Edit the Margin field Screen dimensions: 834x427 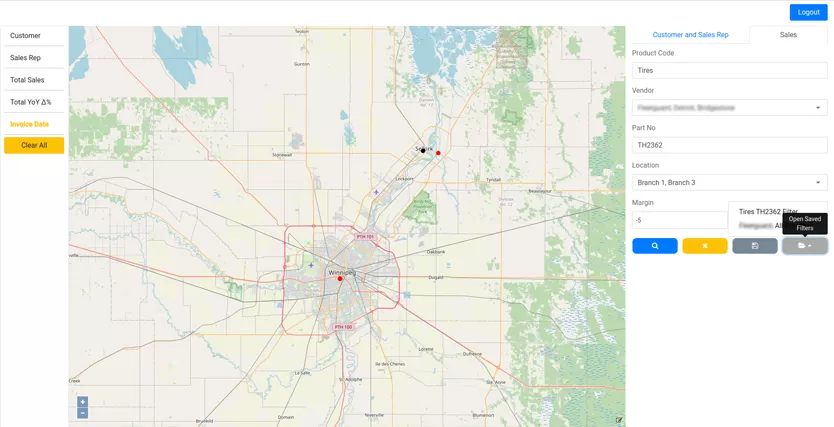tap(680, 220)
